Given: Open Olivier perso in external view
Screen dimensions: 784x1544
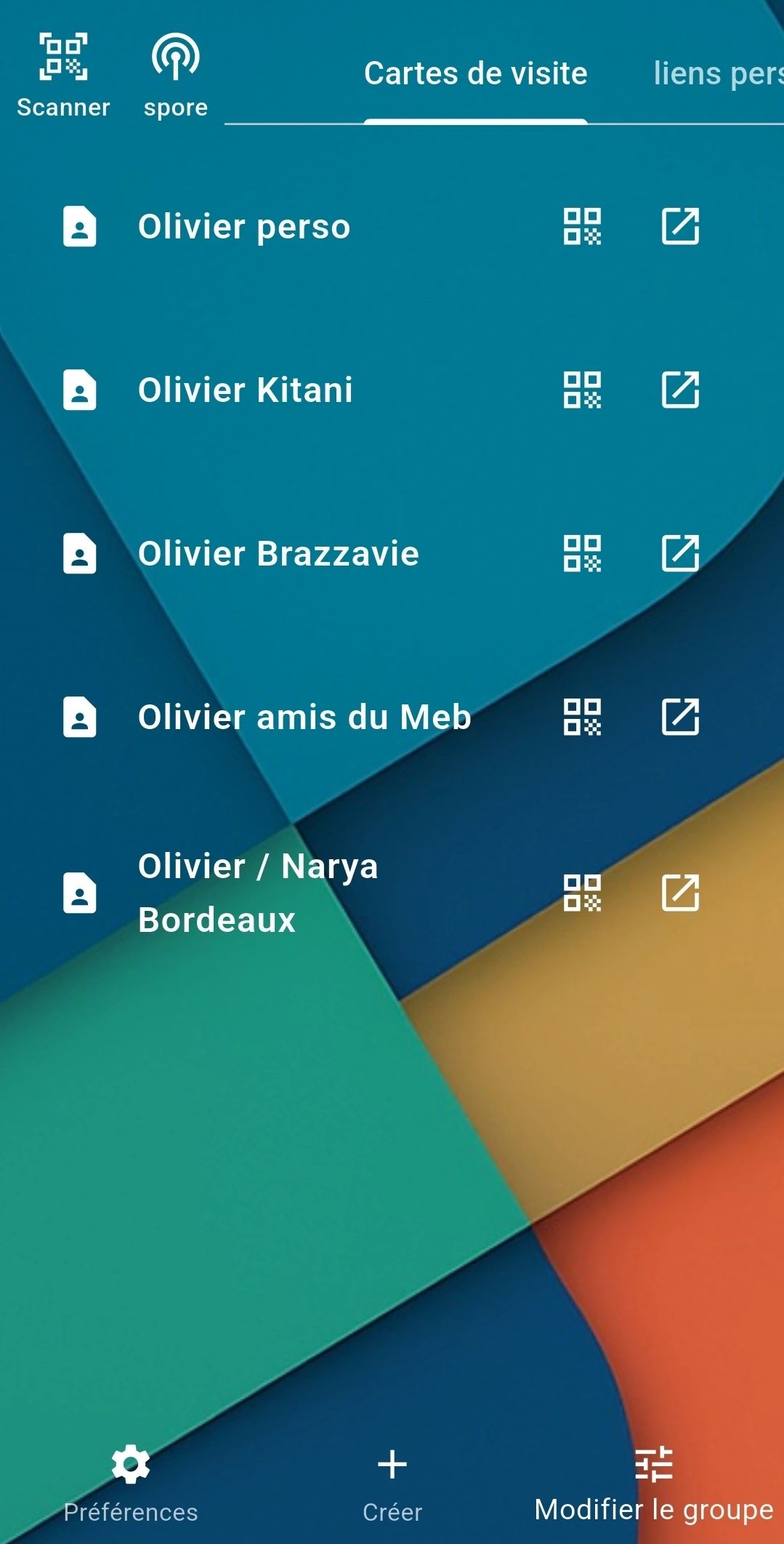Looking at the screenshot, I should 680,227.
